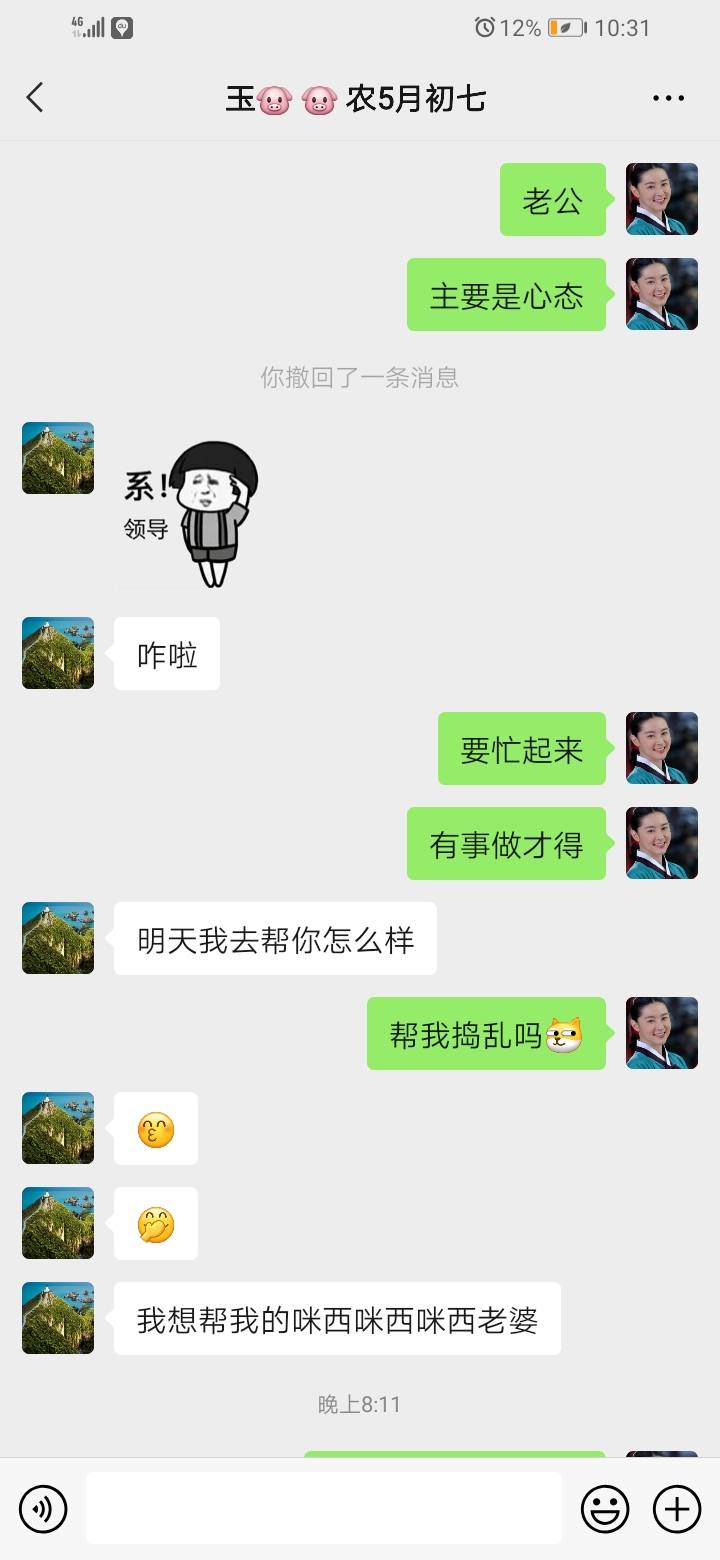
Task: Open the emoji picker icon
Action: 607,1508
